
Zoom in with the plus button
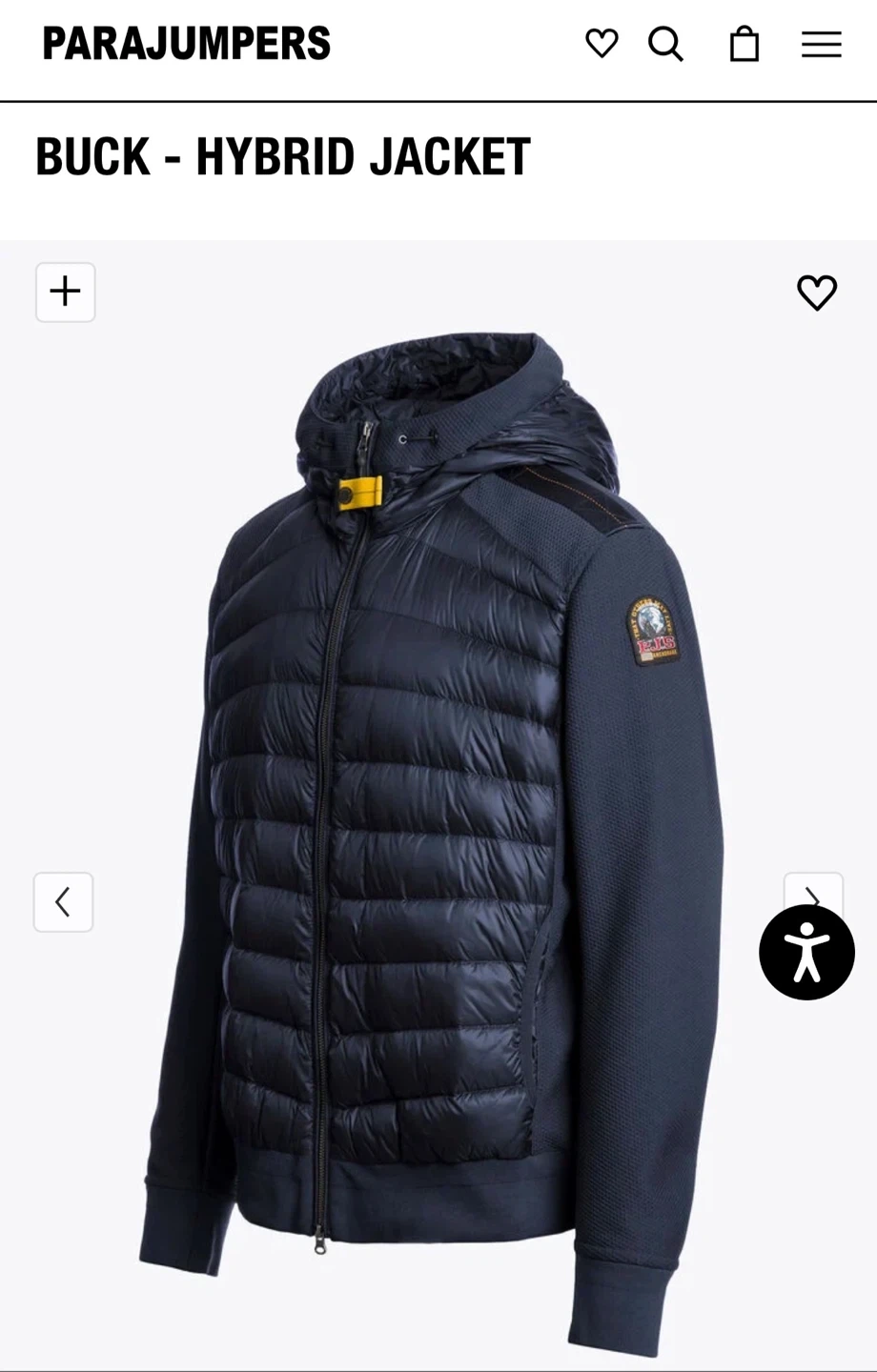pos(66,292)
